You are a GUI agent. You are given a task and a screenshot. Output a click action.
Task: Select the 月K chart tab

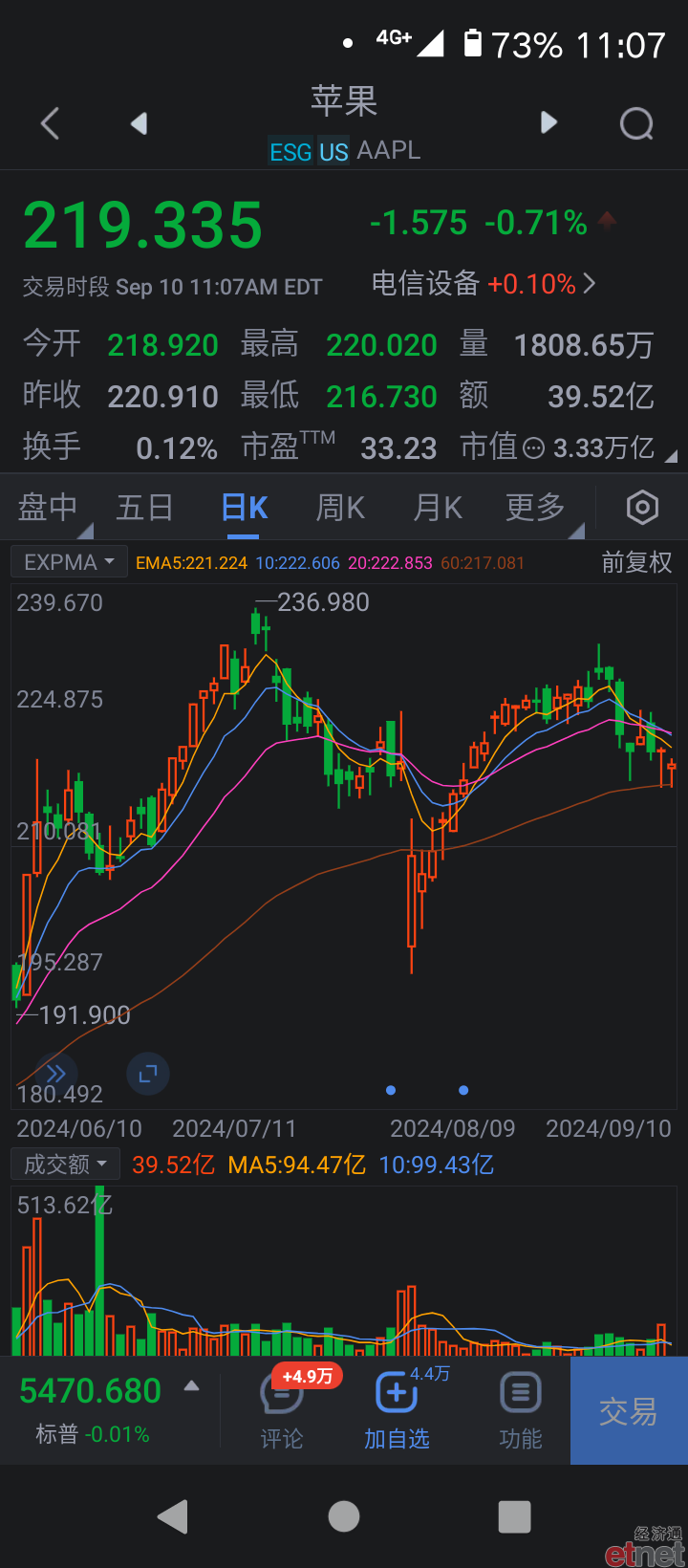click(x=438, y=507)
